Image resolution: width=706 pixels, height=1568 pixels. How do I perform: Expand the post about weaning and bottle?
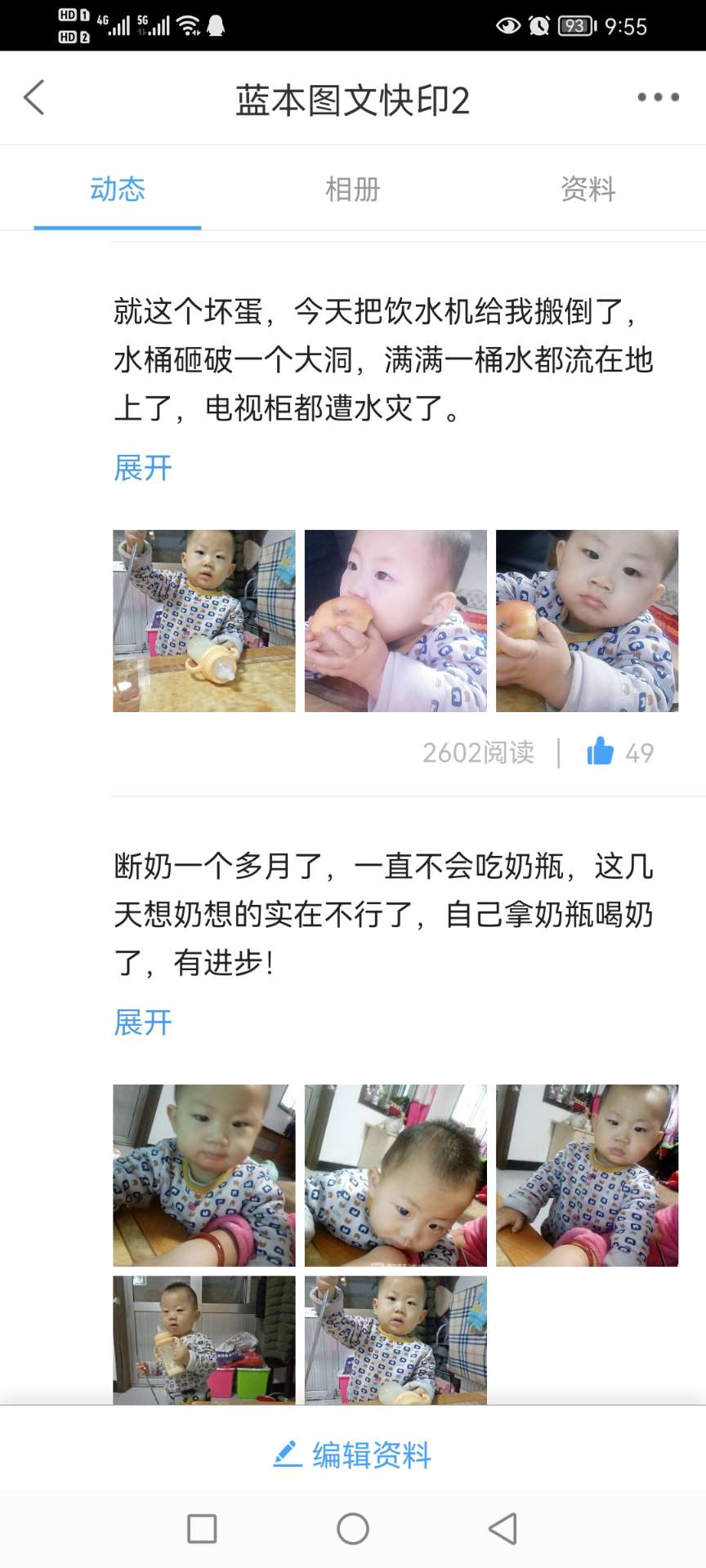(143, 1022)
